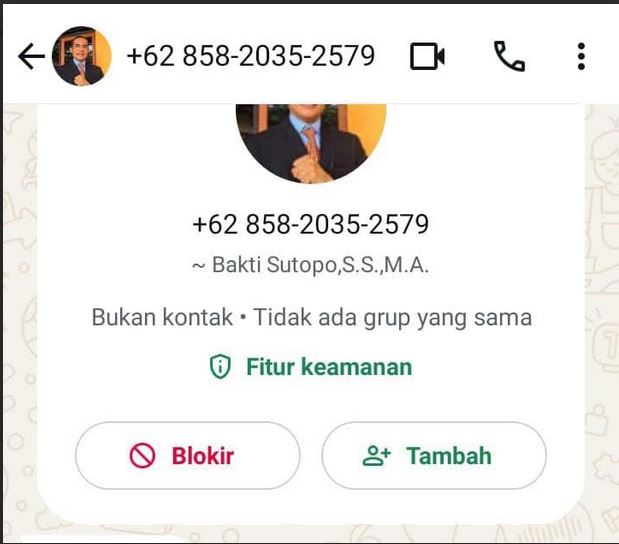Start a voice call
The width and height of the screenshot is (619, 544).
pyautogui.click(x=509, y=57)
